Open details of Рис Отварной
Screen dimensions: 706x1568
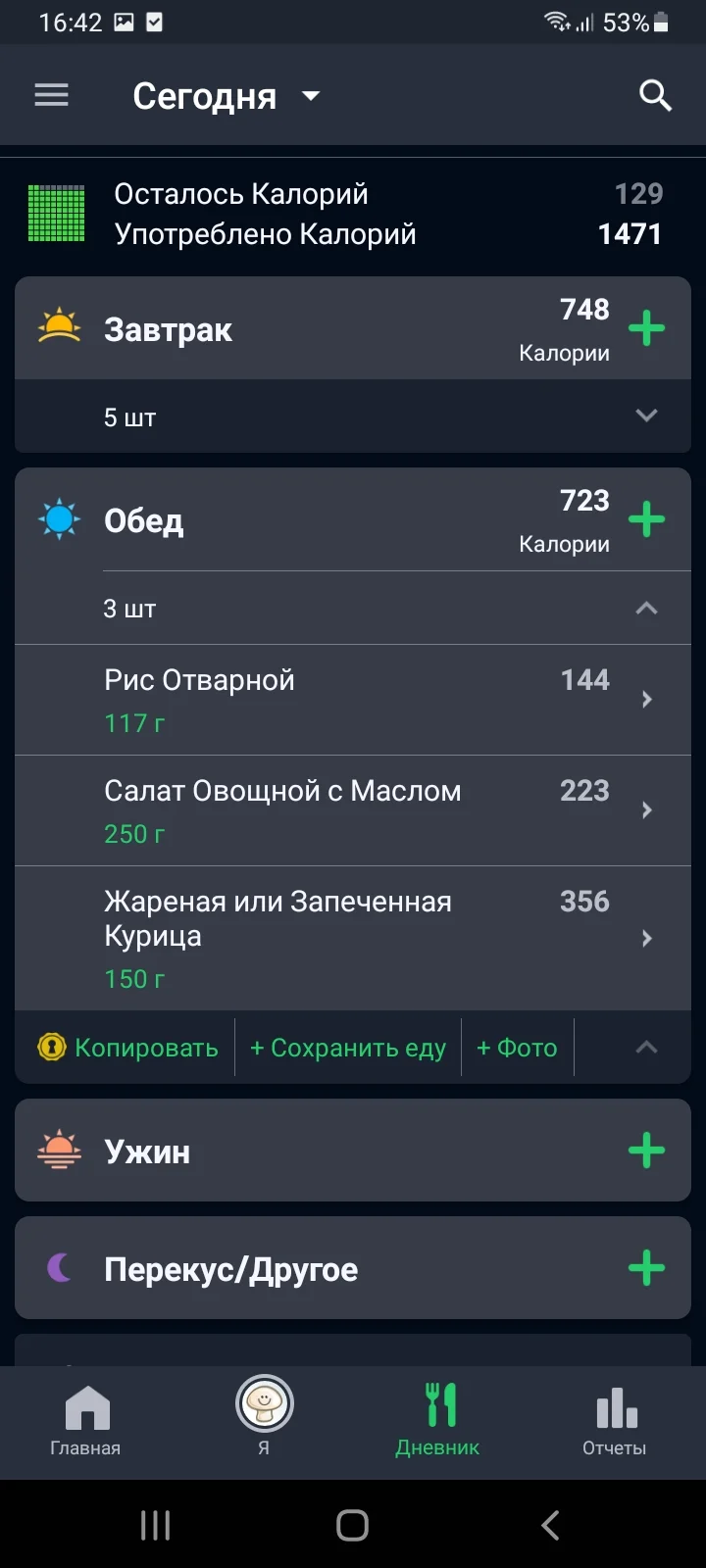click(353, 699)
